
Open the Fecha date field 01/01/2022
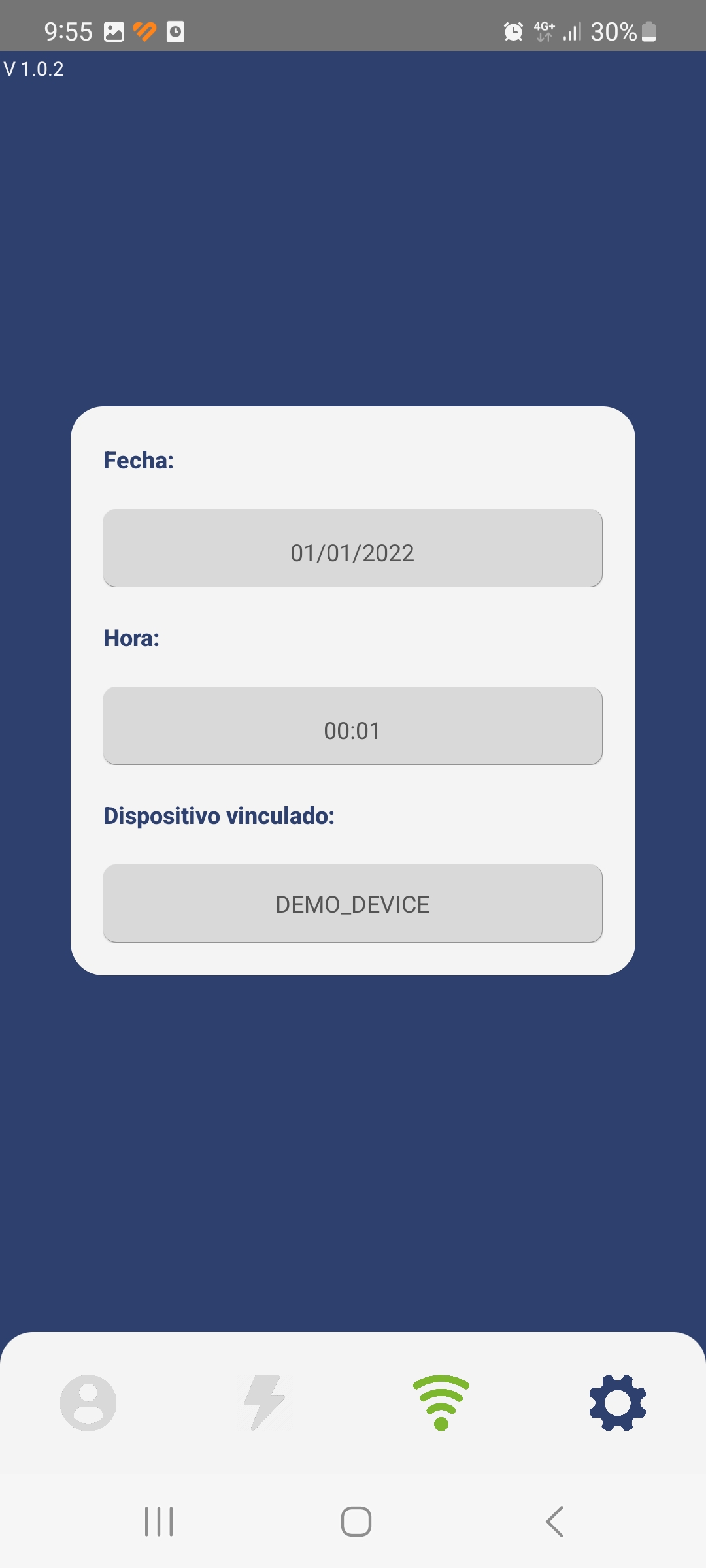click(x=353, y=548)
